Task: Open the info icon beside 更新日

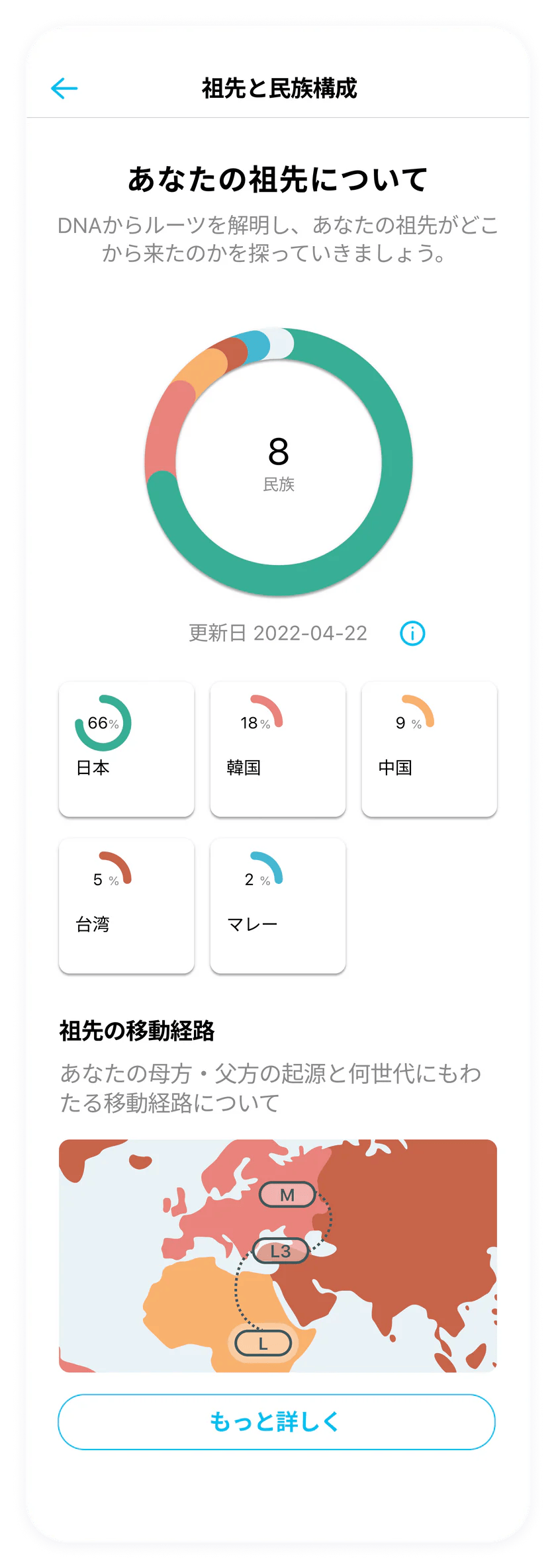Action: click(412, 633)
